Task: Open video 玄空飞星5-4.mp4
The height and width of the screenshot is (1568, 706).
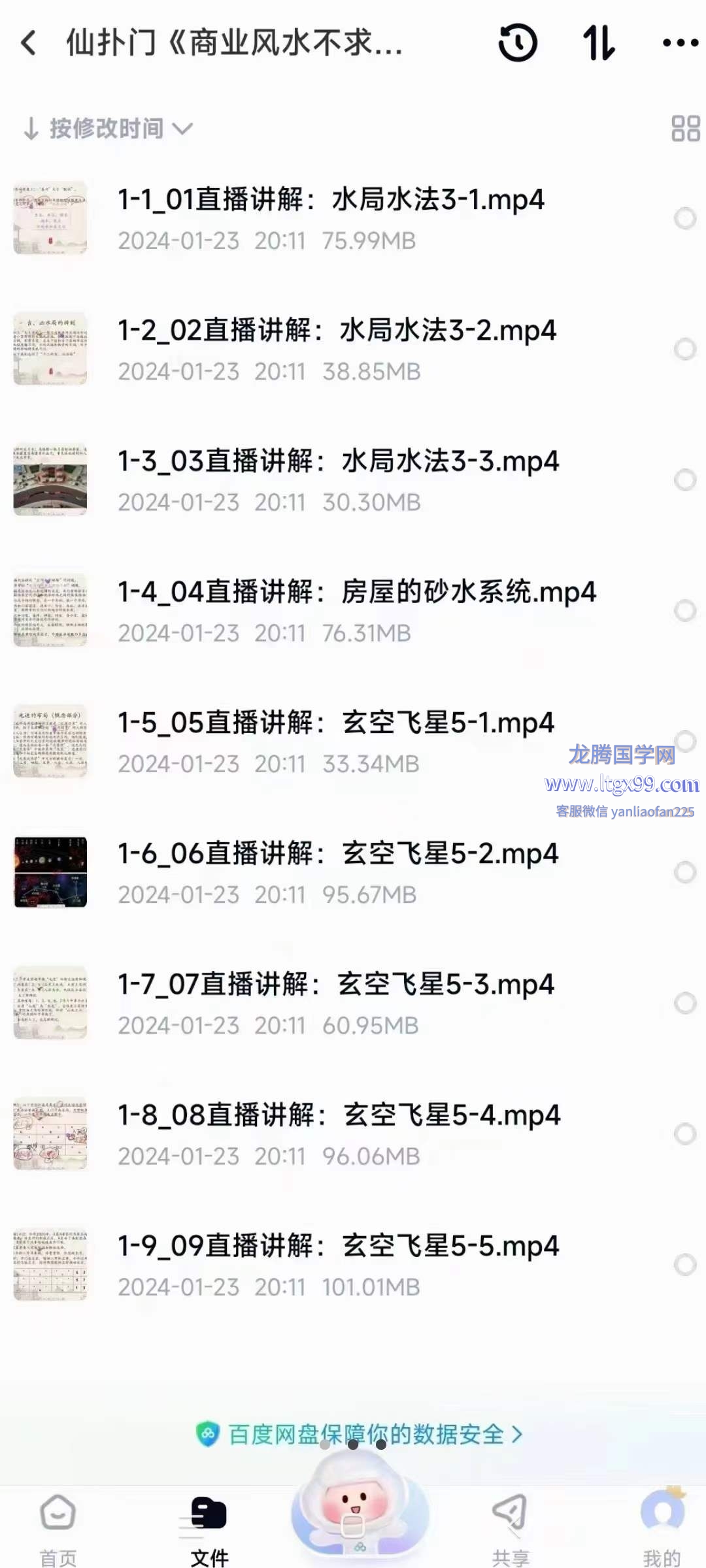Action: (339, 1115)
